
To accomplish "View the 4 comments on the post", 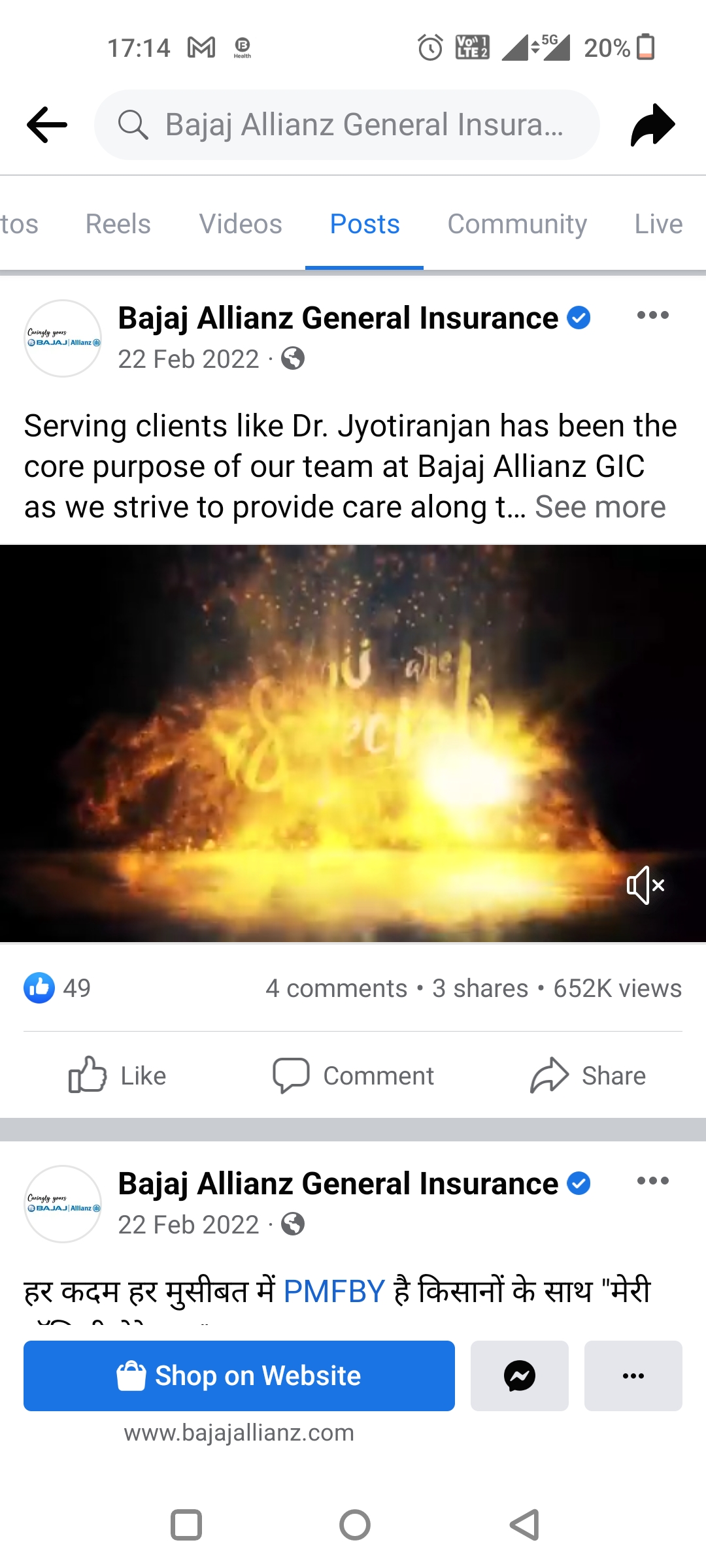I will click(336, 988).
